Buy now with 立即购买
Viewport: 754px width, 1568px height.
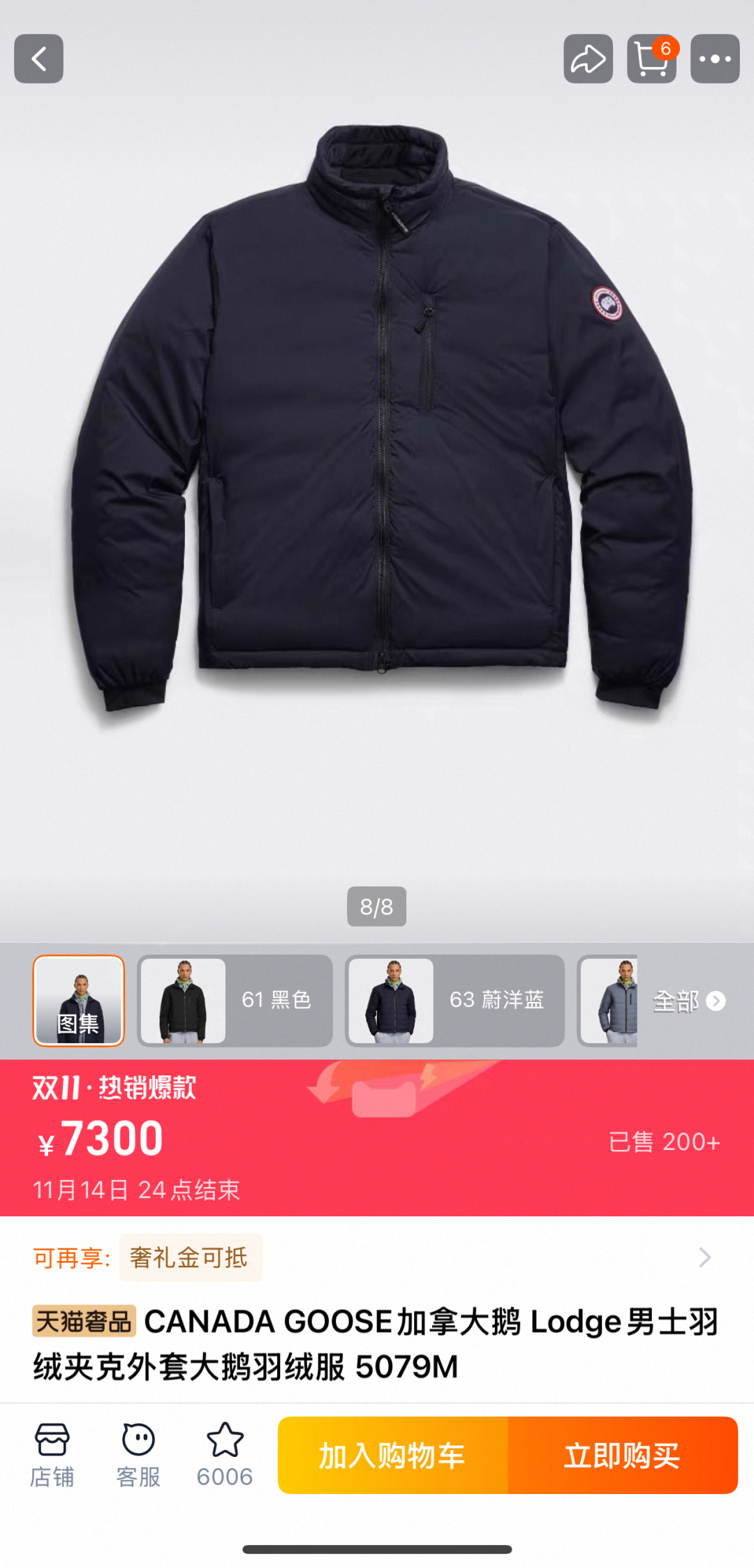[622, 1456]
